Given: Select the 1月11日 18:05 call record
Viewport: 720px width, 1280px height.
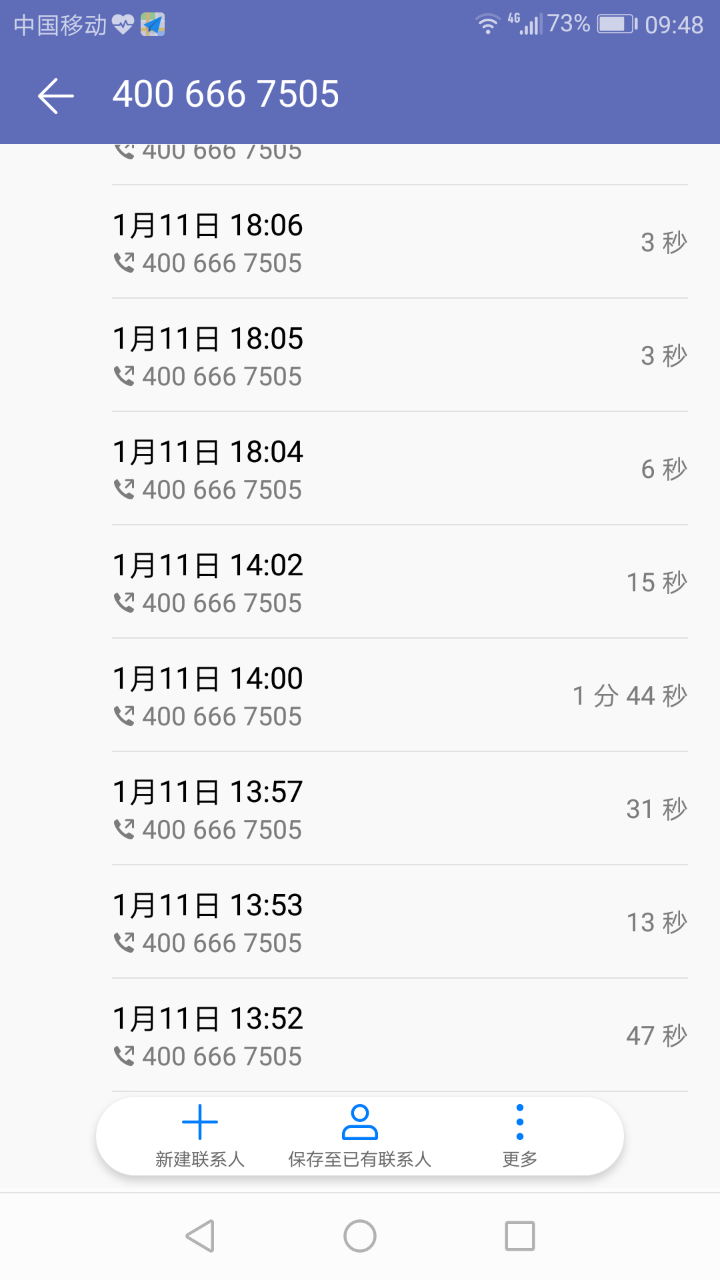Looking at the screenshot, I should point(400,355).
